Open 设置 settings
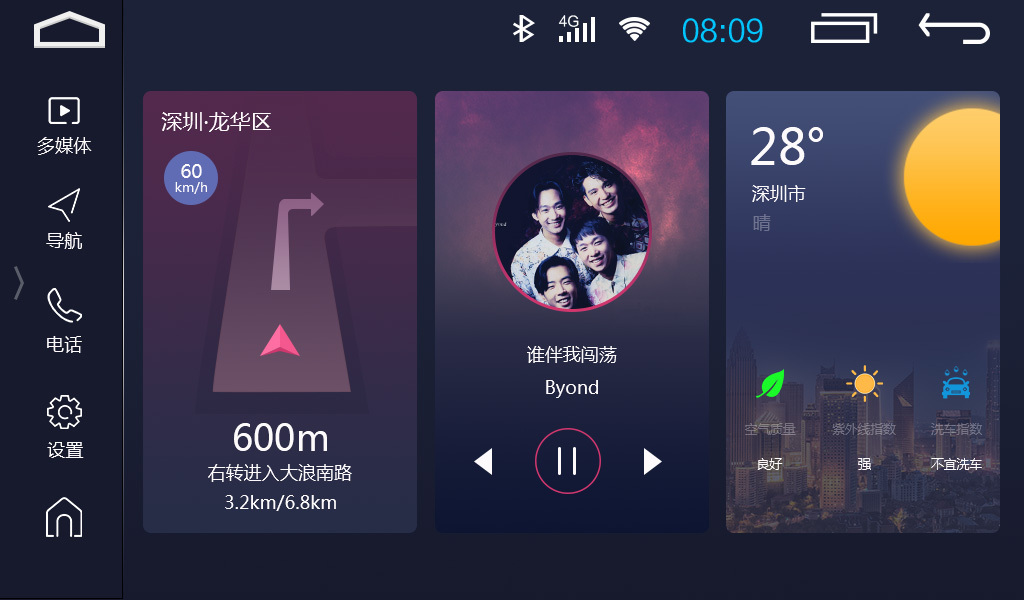The height and width of the screenshot is (600, 1024). click(64, 427)
